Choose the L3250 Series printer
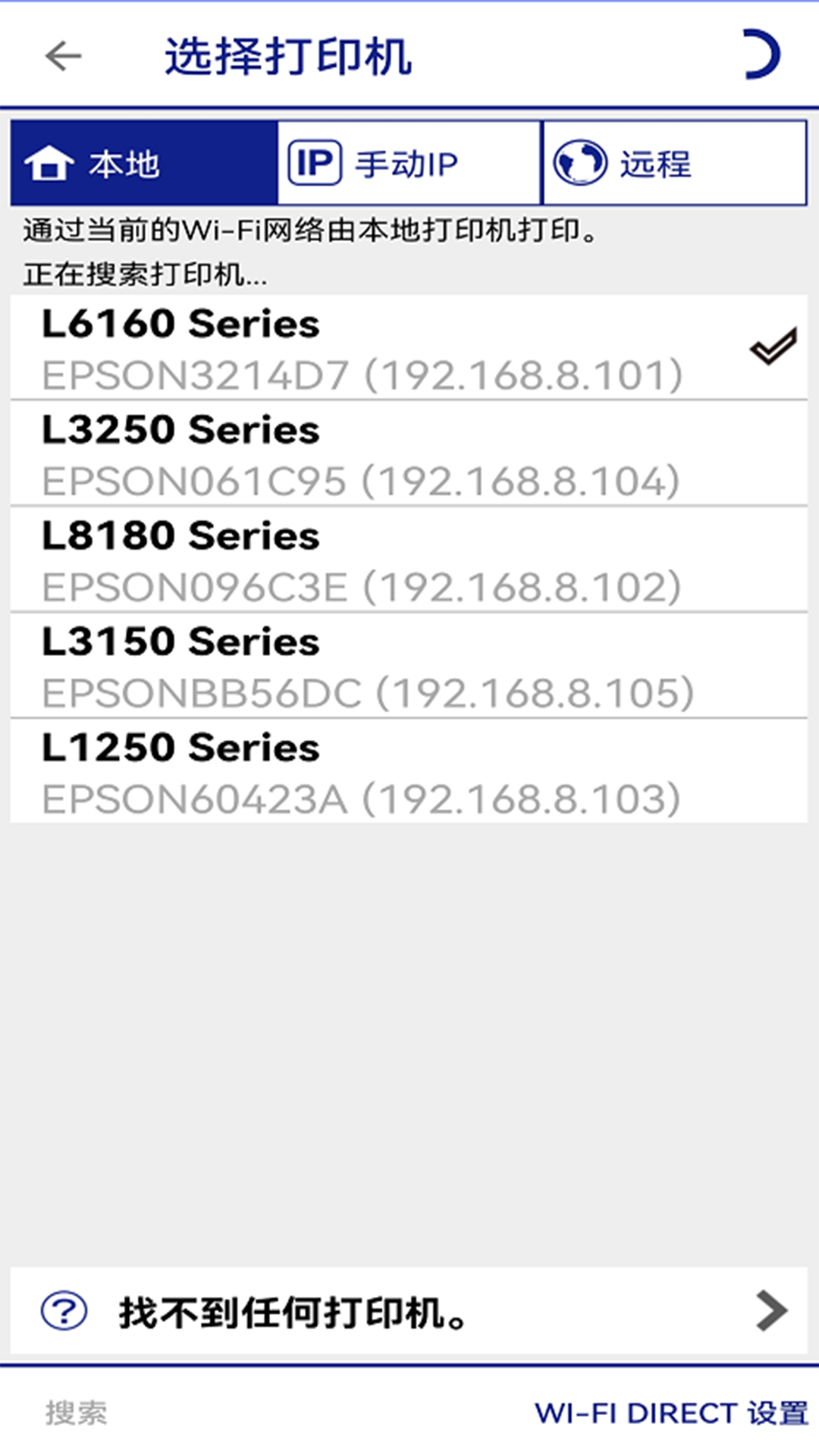This screenshot has height=1456, width=819. pyautogui.click(x=408, y=454)
